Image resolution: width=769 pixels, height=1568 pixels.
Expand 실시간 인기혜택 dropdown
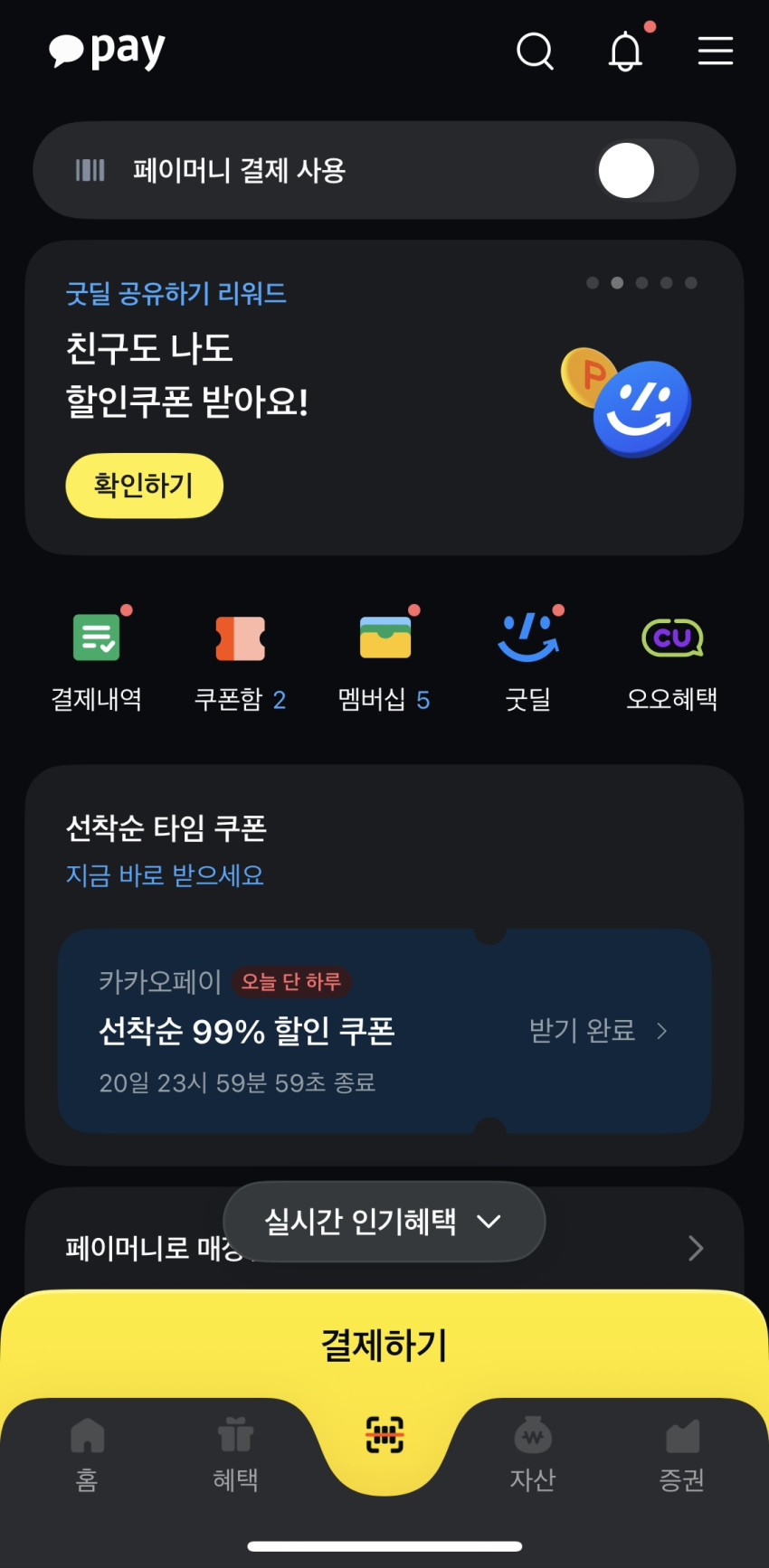(384, 1222)
